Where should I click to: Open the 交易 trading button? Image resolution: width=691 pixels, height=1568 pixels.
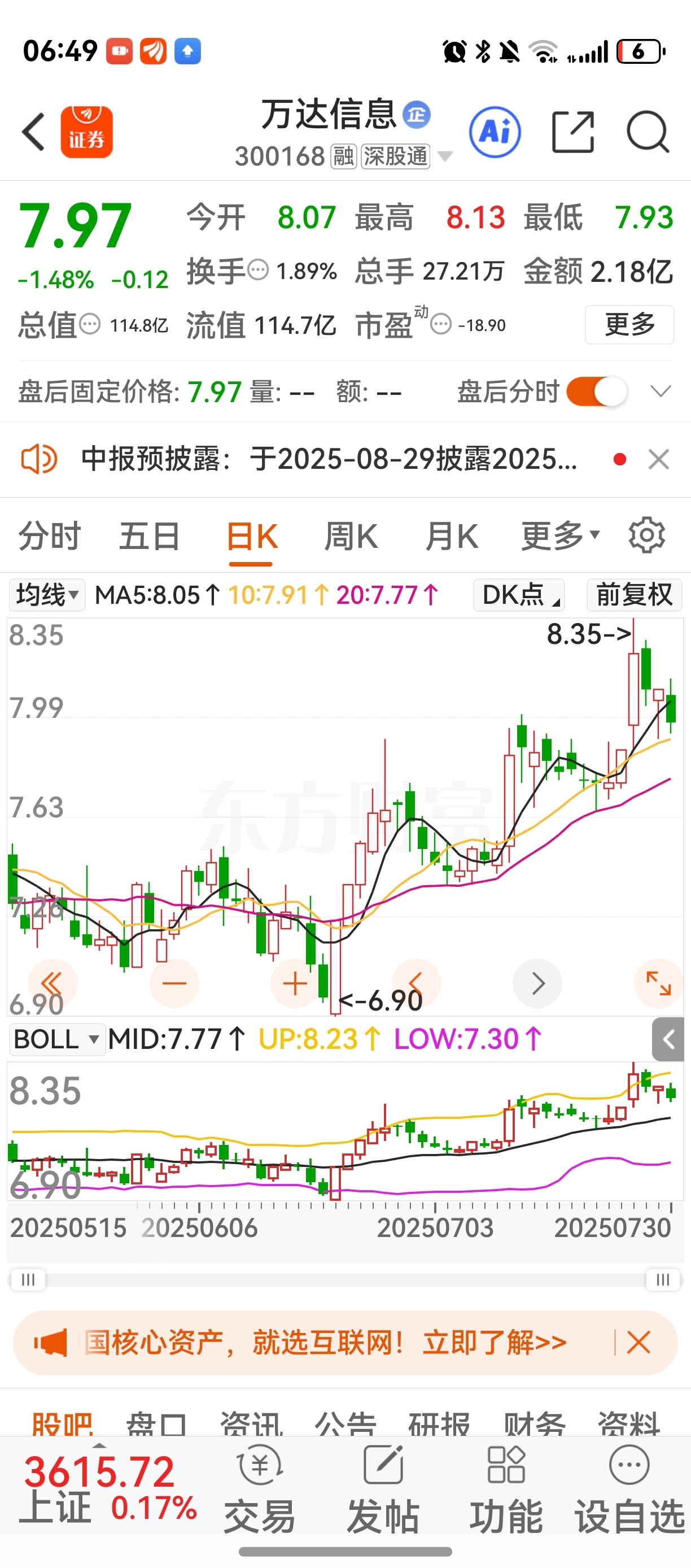pos(260,1489)
